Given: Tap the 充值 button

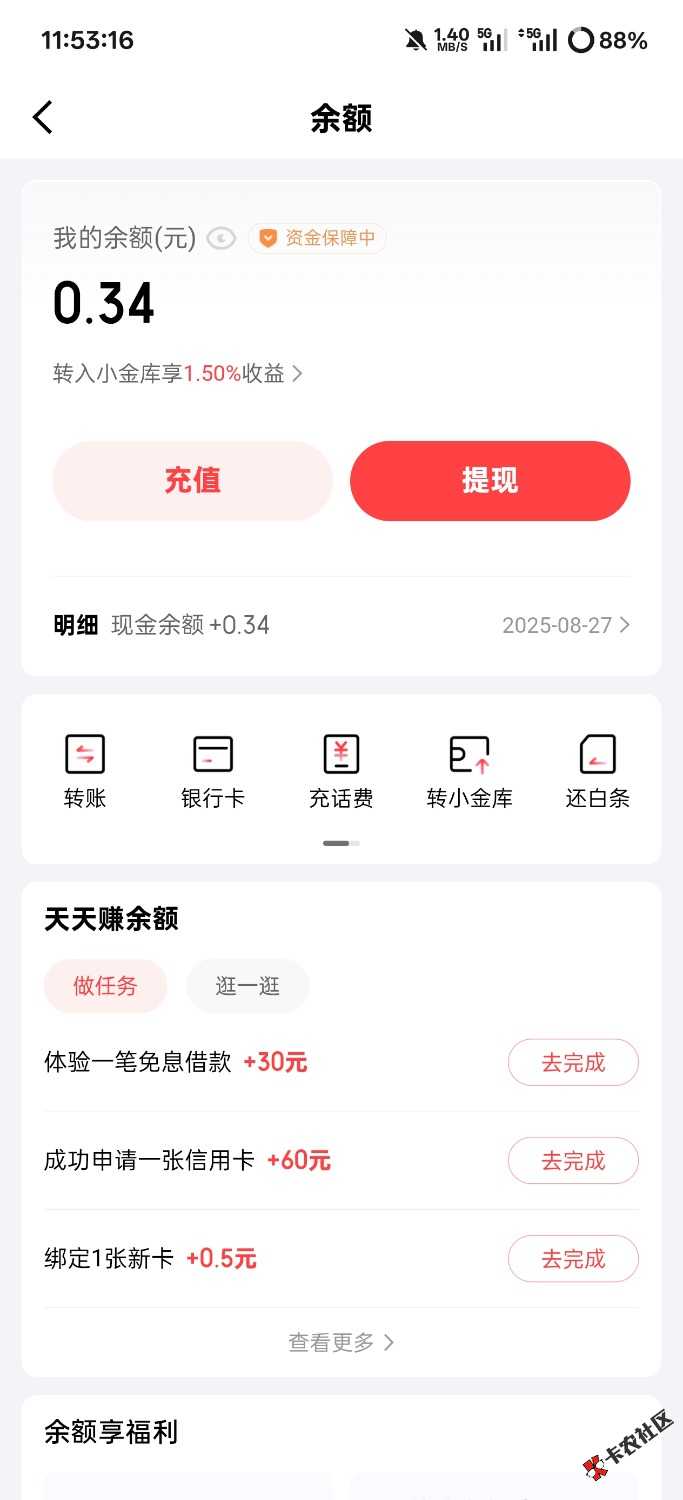Looking at the screenshot, I should click(192, 481).
